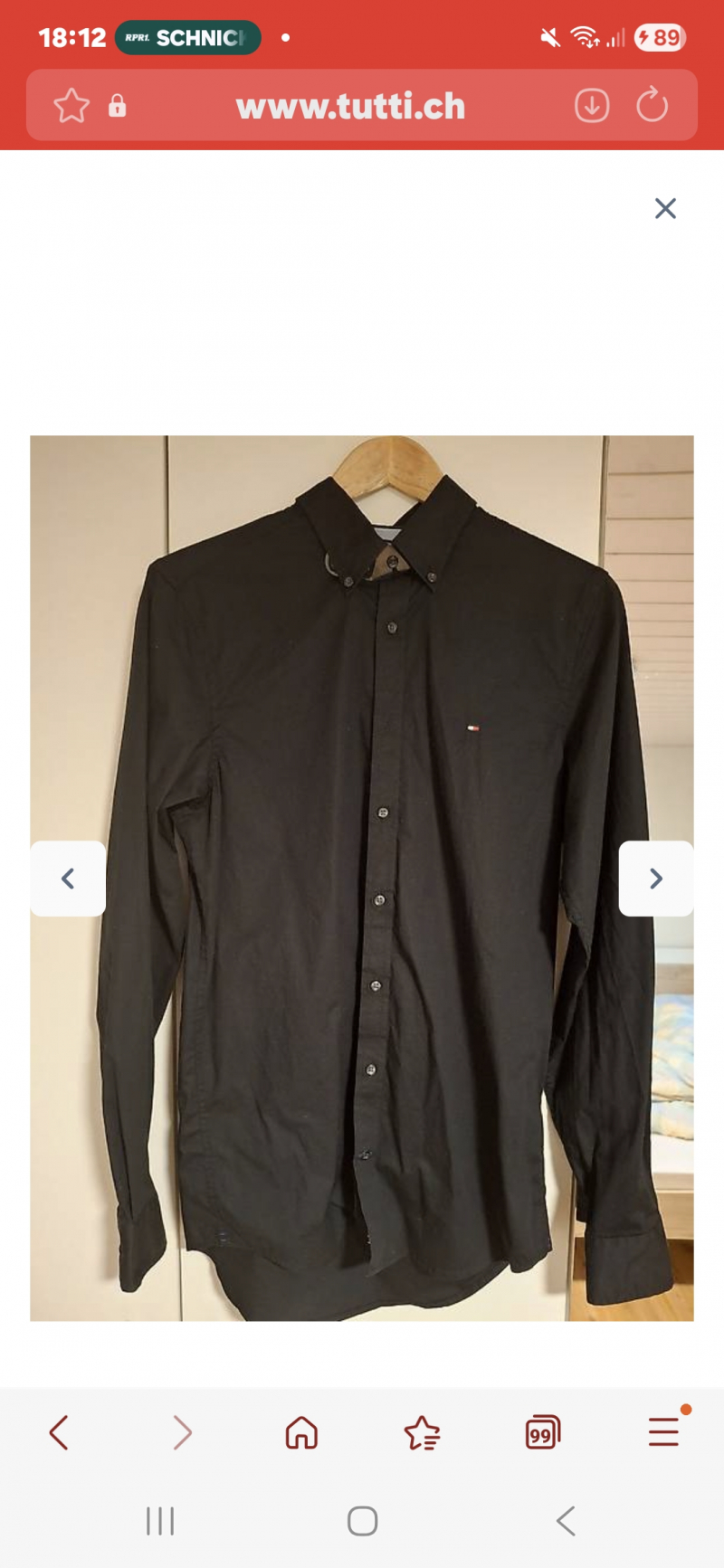
Task: Reload the current page
Action: tap(652, 106)
